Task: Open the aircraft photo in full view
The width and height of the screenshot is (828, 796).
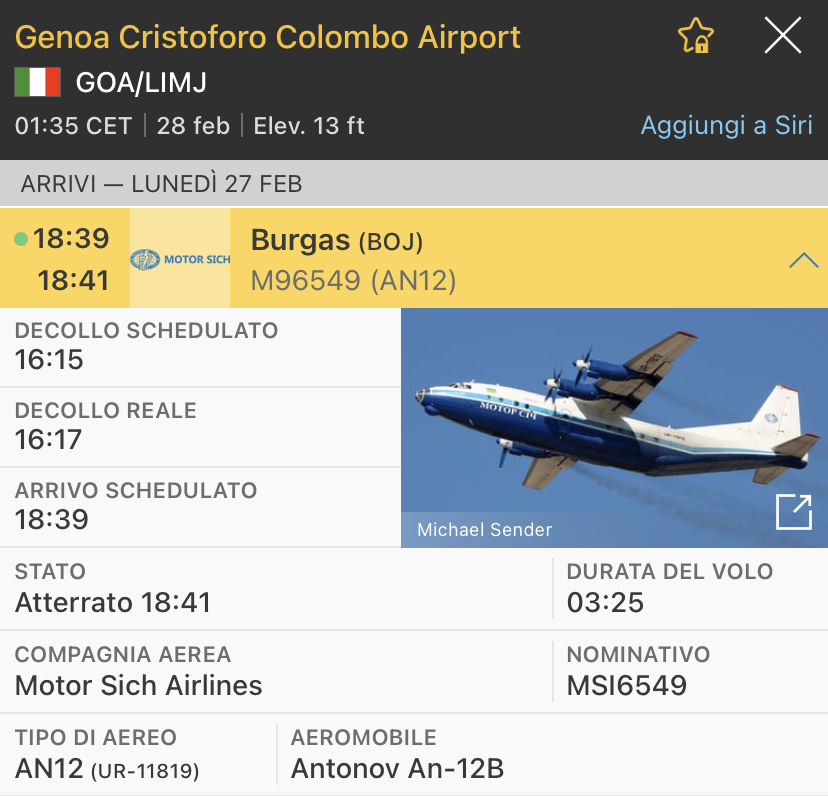Action: 793,512
